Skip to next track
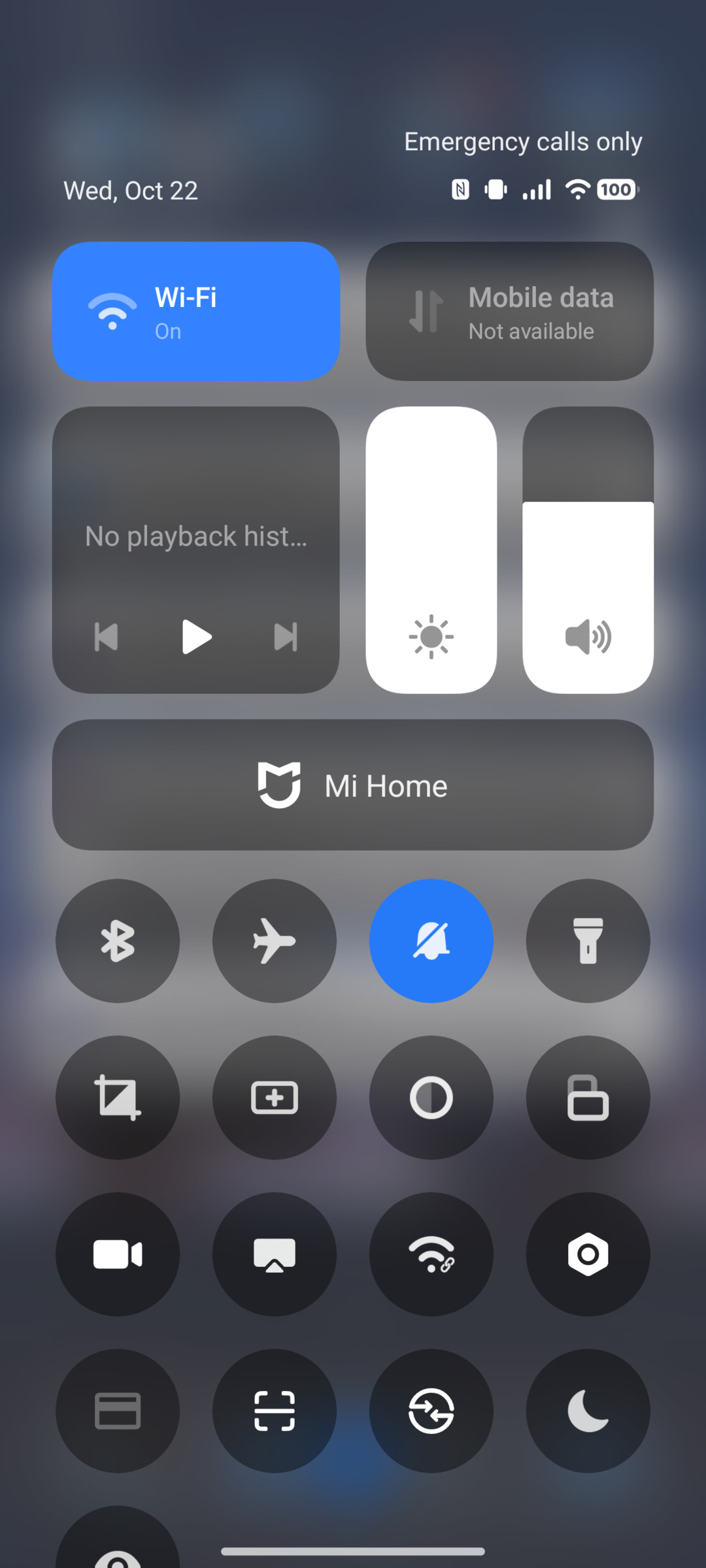Viewport: 706px width, 1568px height. (286, 638)
